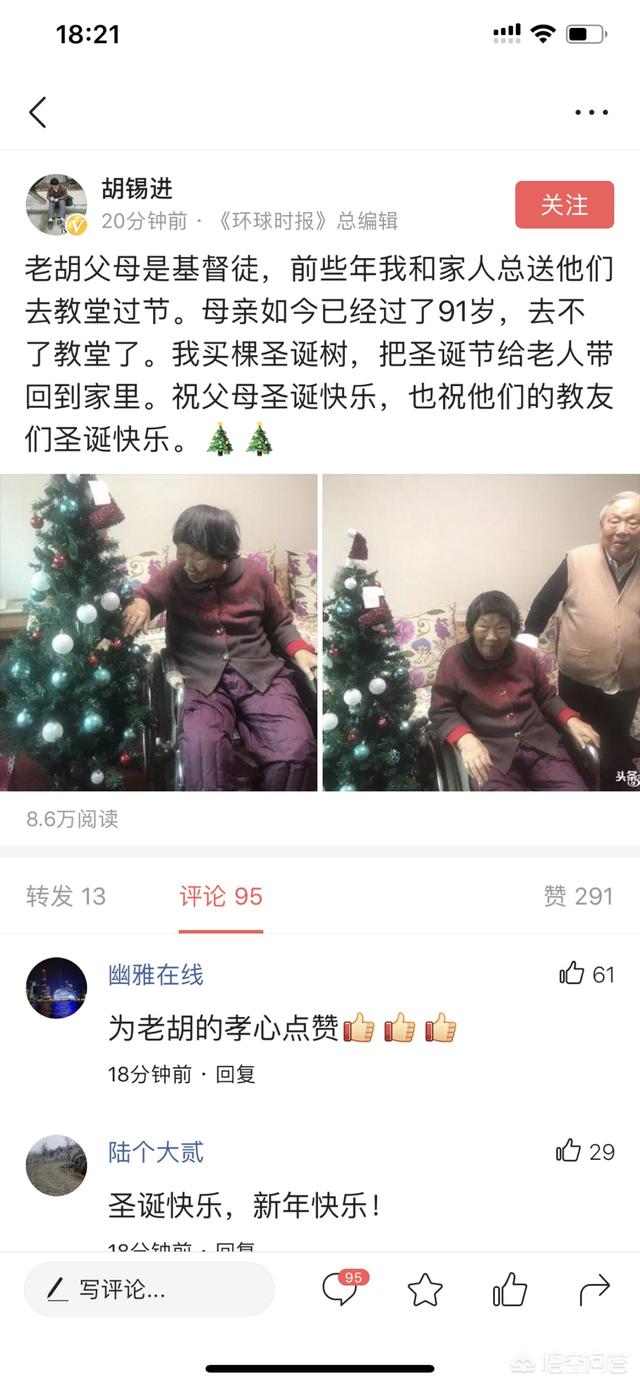The width and height of the screenshot is (640, 1385).
Task: Like the post with the bottom thumbs-up
Action: click(510, 1290)
